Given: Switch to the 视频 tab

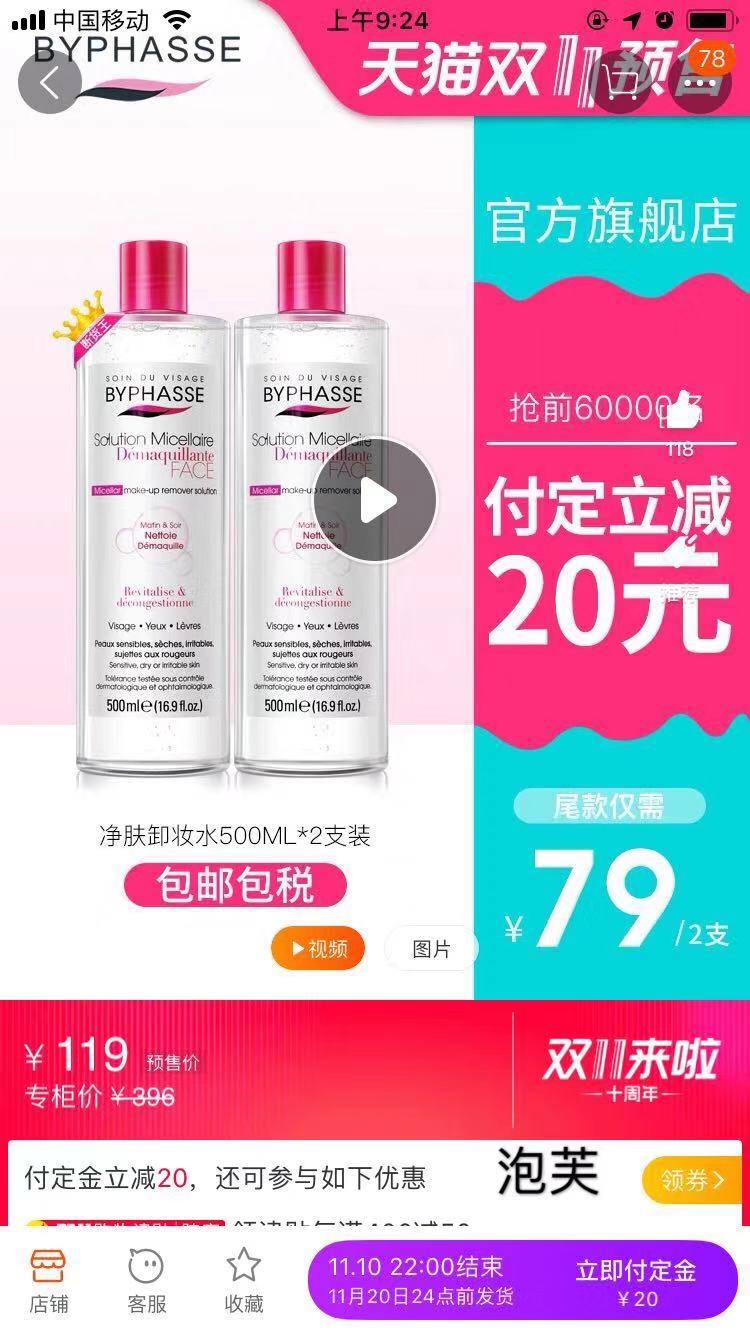Looking at the screenshot, I should pos(318,949).
